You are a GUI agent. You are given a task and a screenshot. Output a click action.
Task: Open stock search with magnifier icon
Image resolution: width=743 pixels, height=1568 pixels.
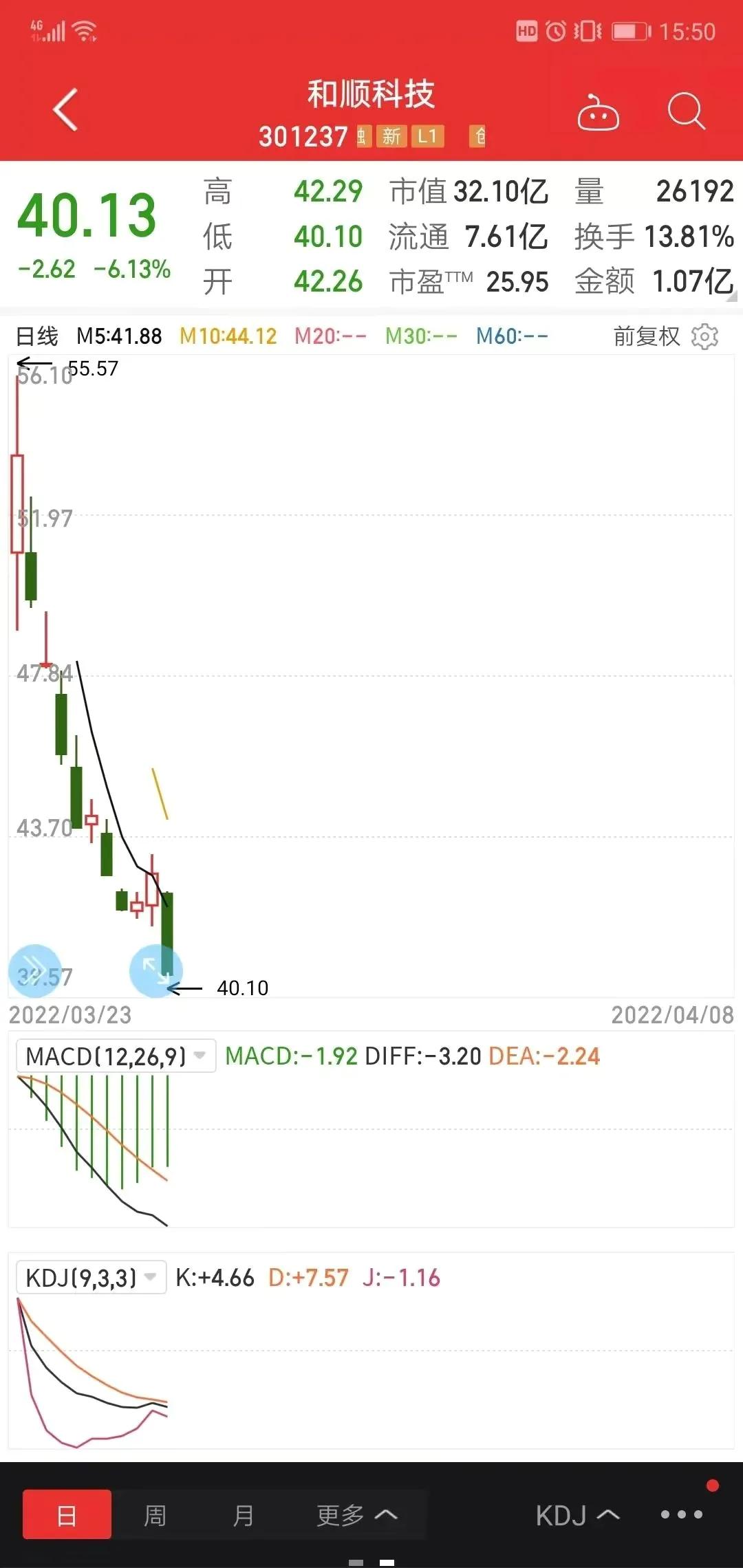[685, 111]
